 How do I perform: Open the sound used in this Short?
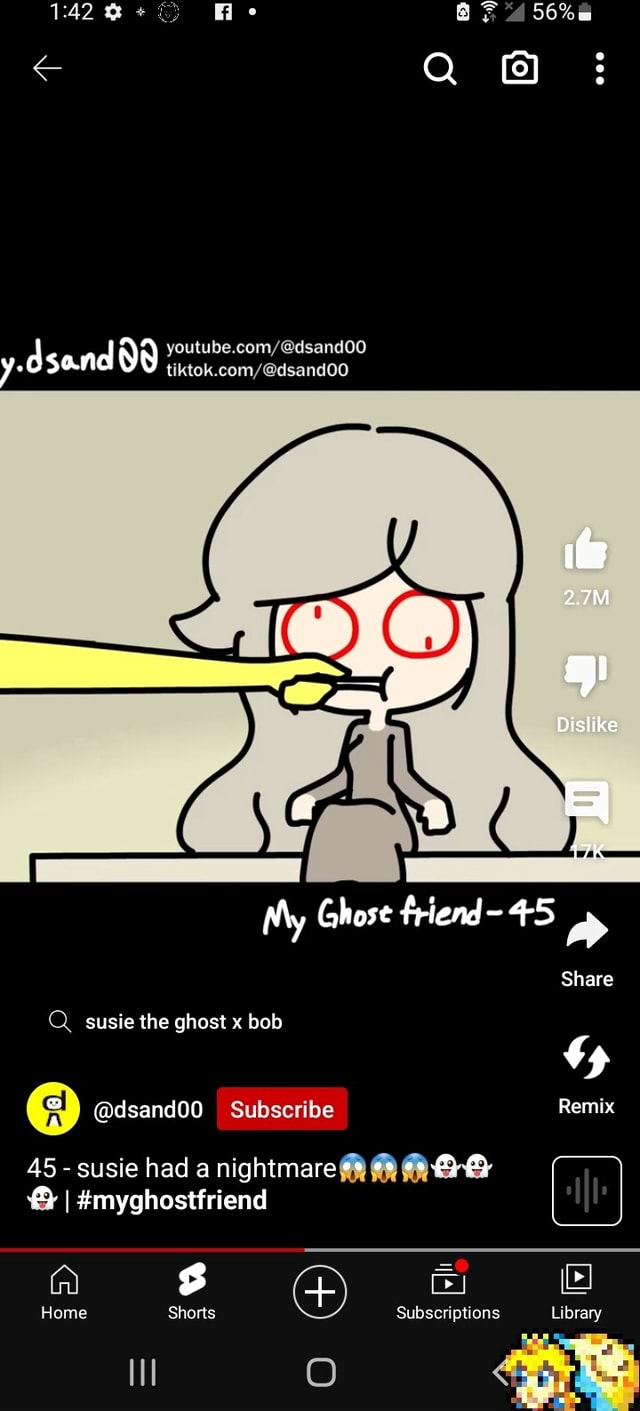[x=587, y=1190]
